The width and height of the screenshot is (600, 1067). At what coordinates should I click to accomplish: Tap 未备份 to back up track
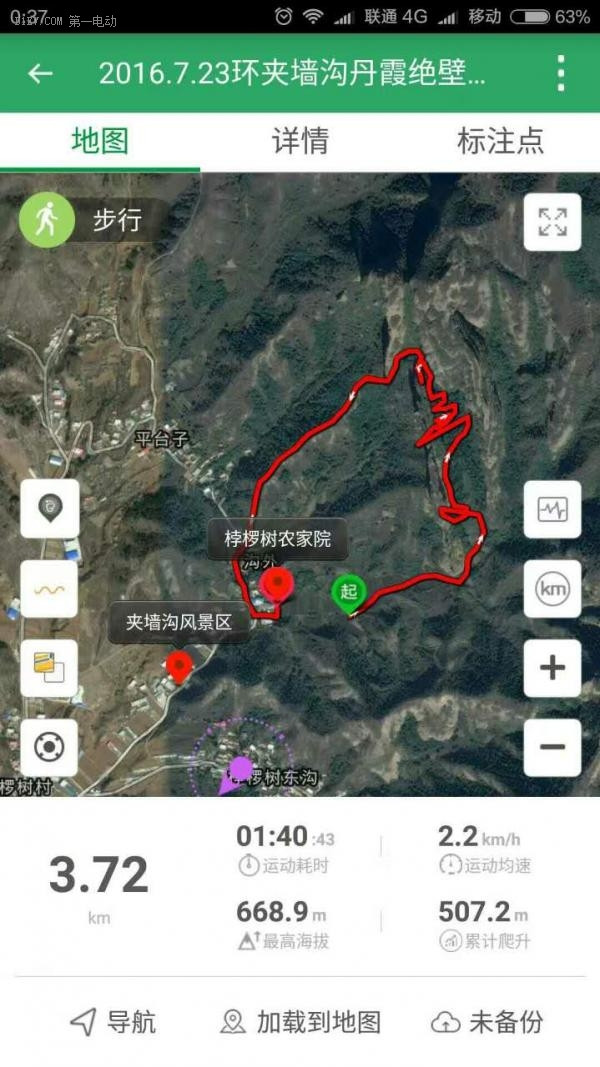click(488, 1021)
